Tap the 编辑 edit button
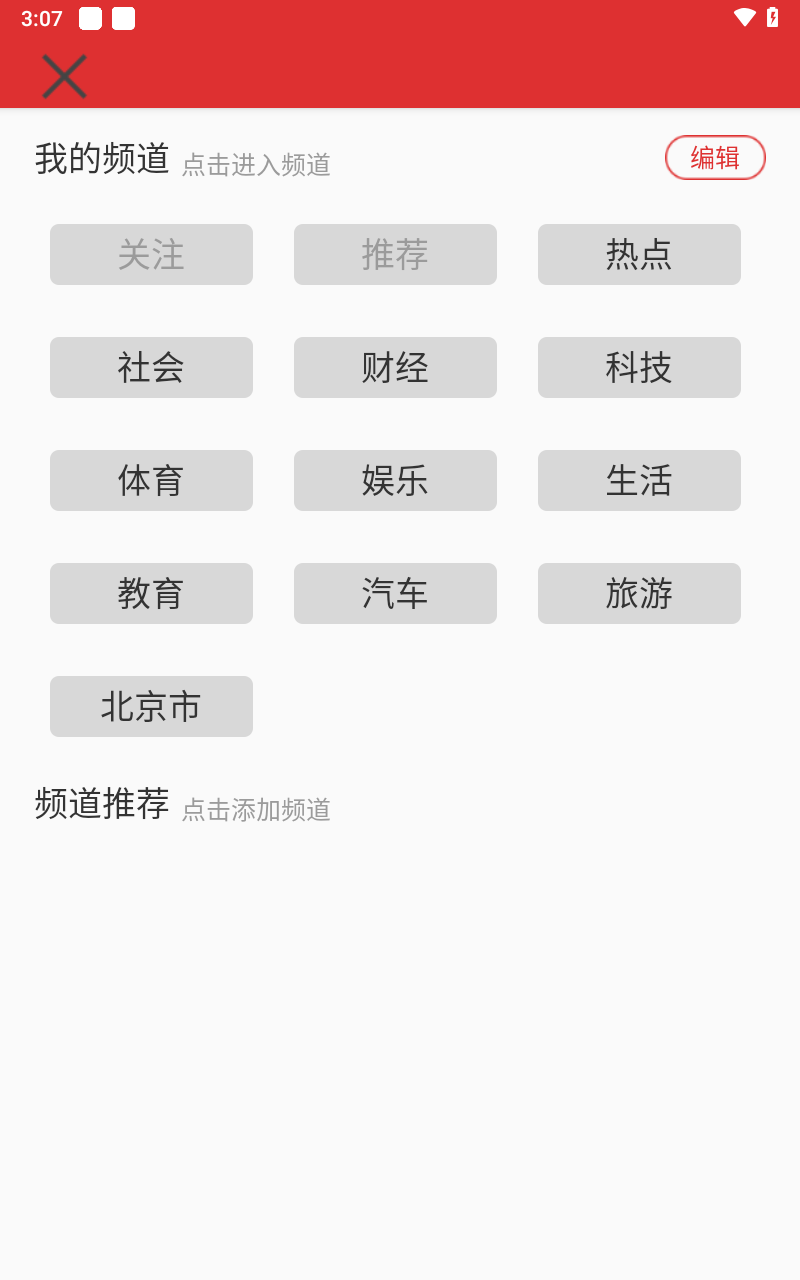 pyautogui.click(x=715, y=158)
